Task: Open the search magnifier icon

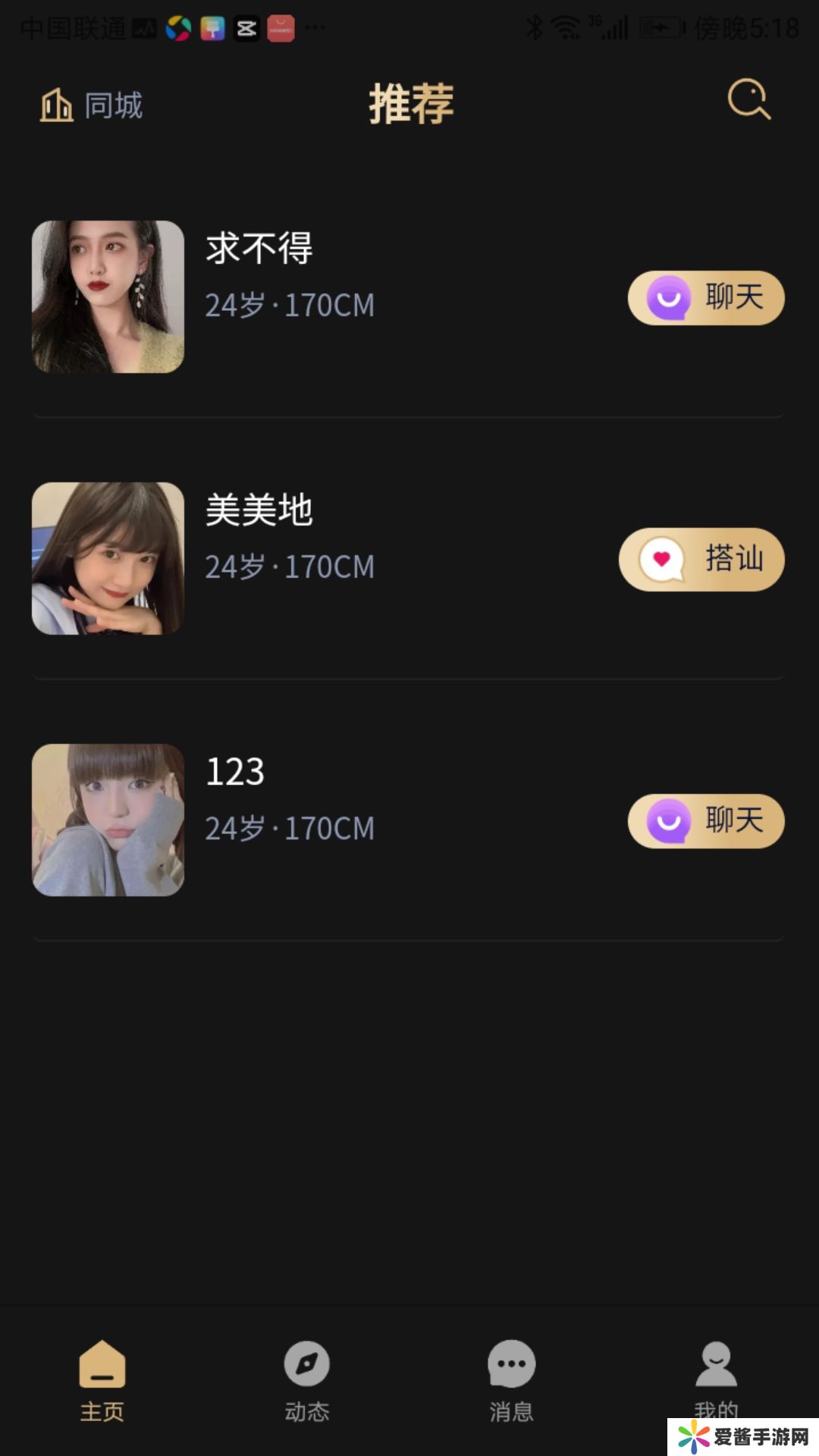Action: point(748,99)
